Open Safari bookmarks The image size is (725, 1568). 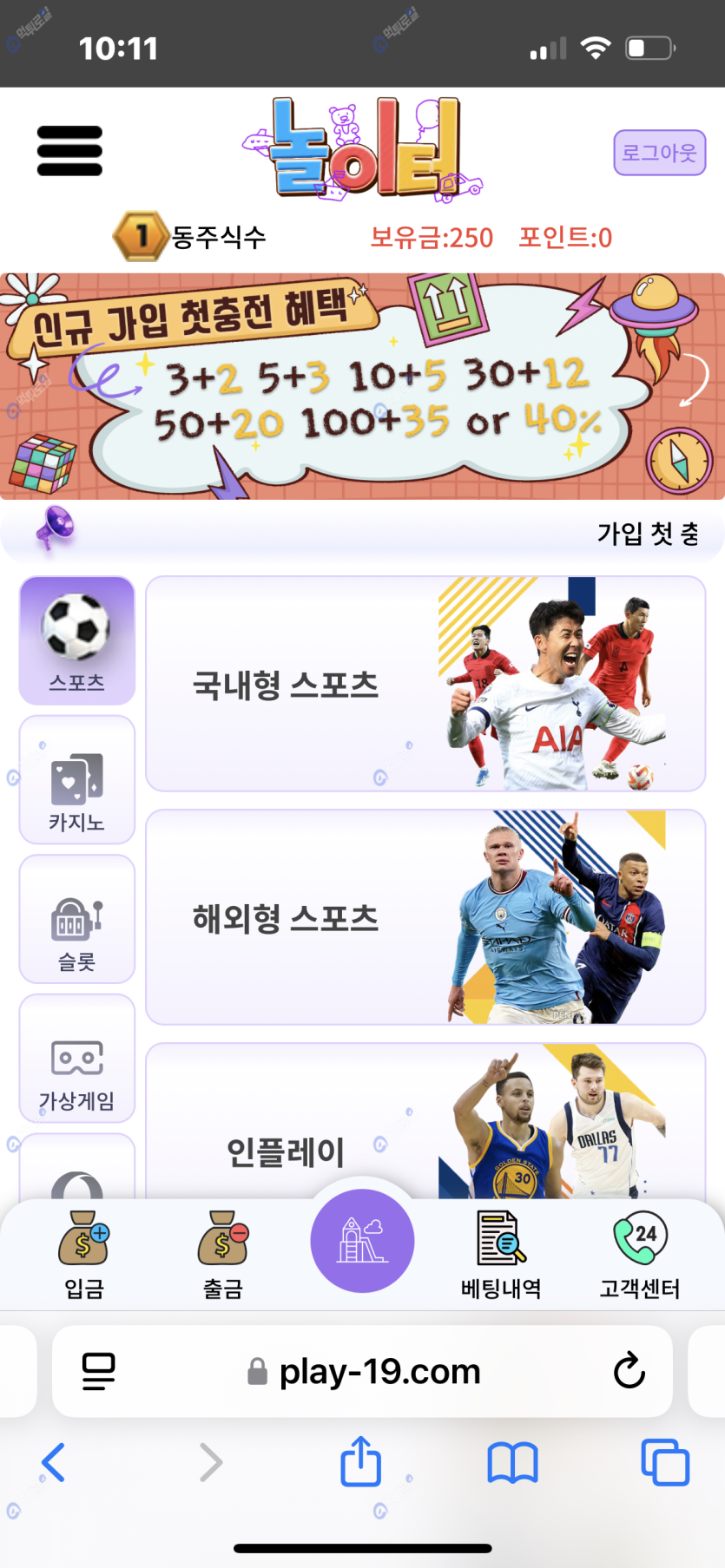click(512, 1462)
